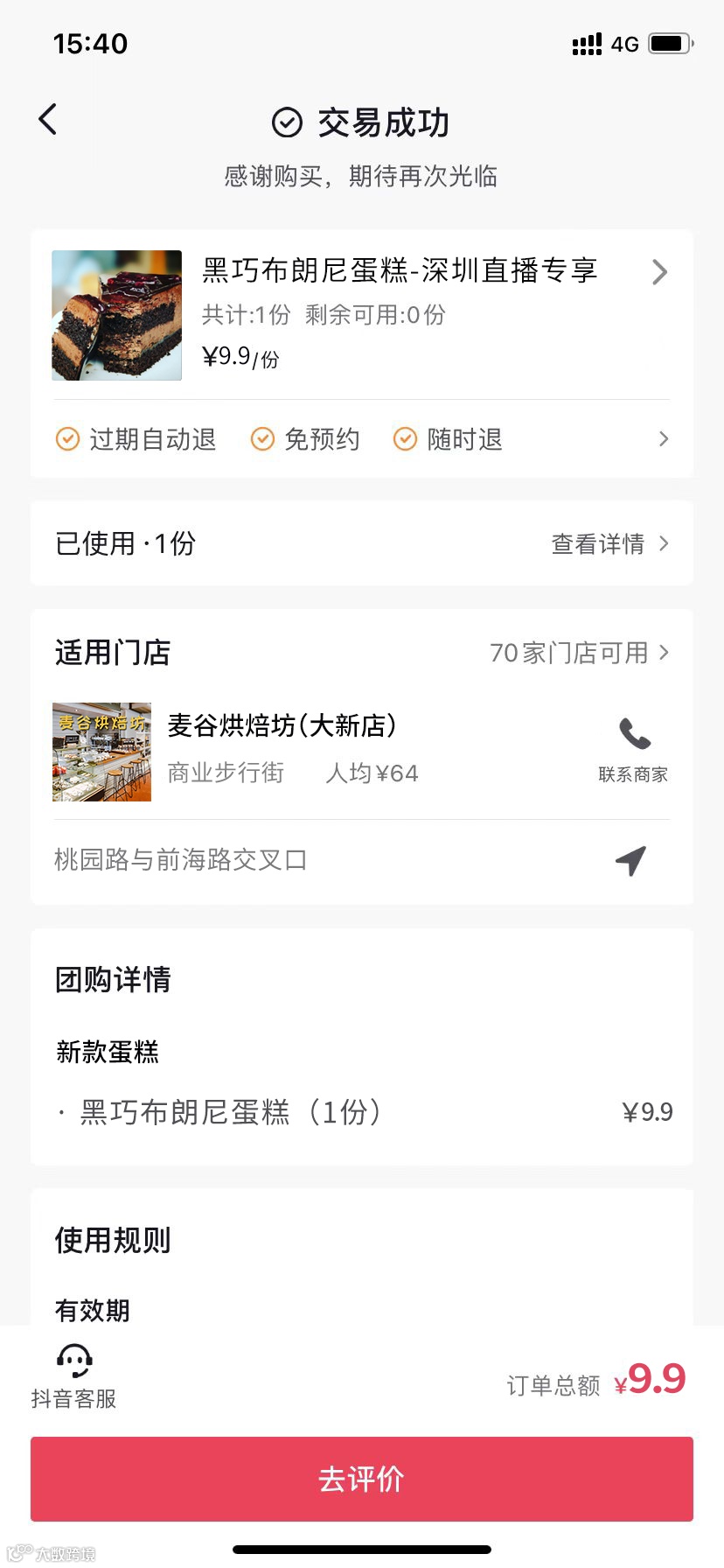View details of the 已使用 1份 voucher
724x1568 pixels.
click(x=609, y=544)
